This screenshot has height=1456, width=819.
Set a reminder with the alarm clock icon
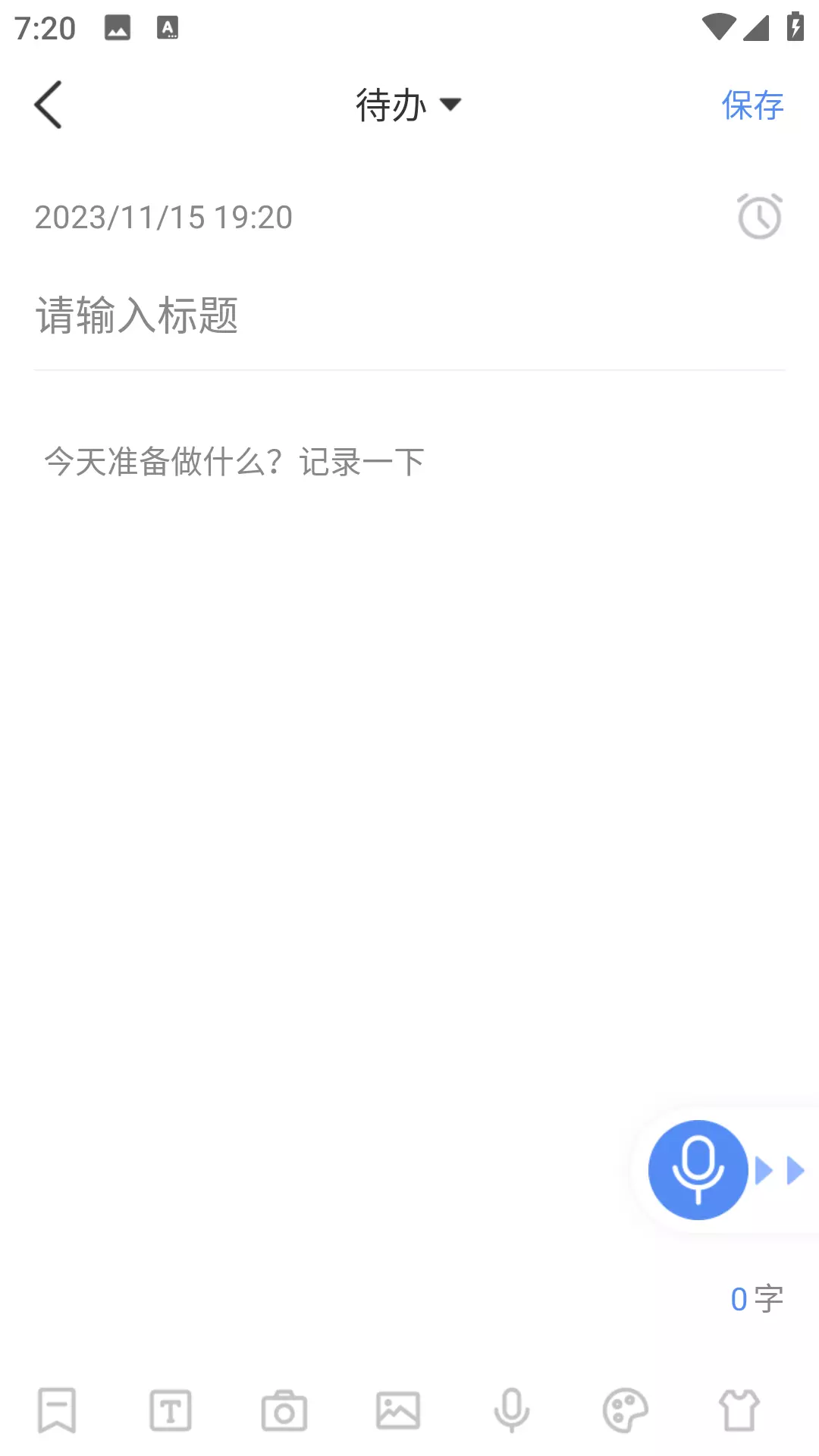pyautogui.click(x=759, y=217)
